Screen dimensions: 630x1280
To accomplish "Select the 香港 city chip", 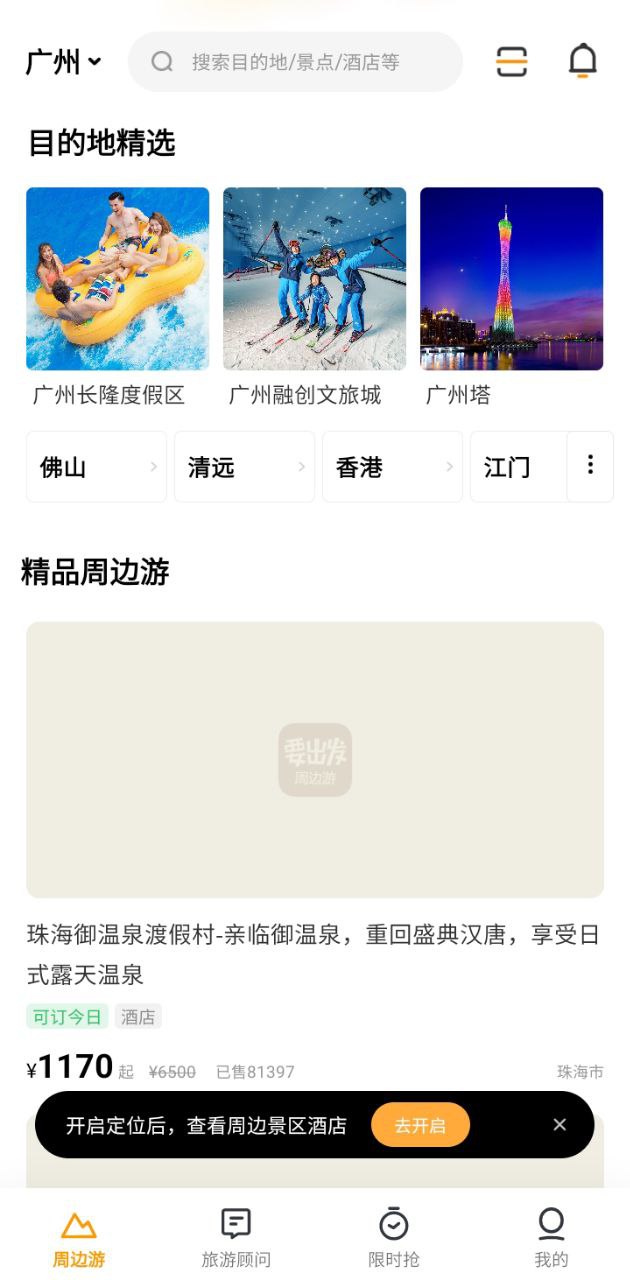I will tap(392, 467).
